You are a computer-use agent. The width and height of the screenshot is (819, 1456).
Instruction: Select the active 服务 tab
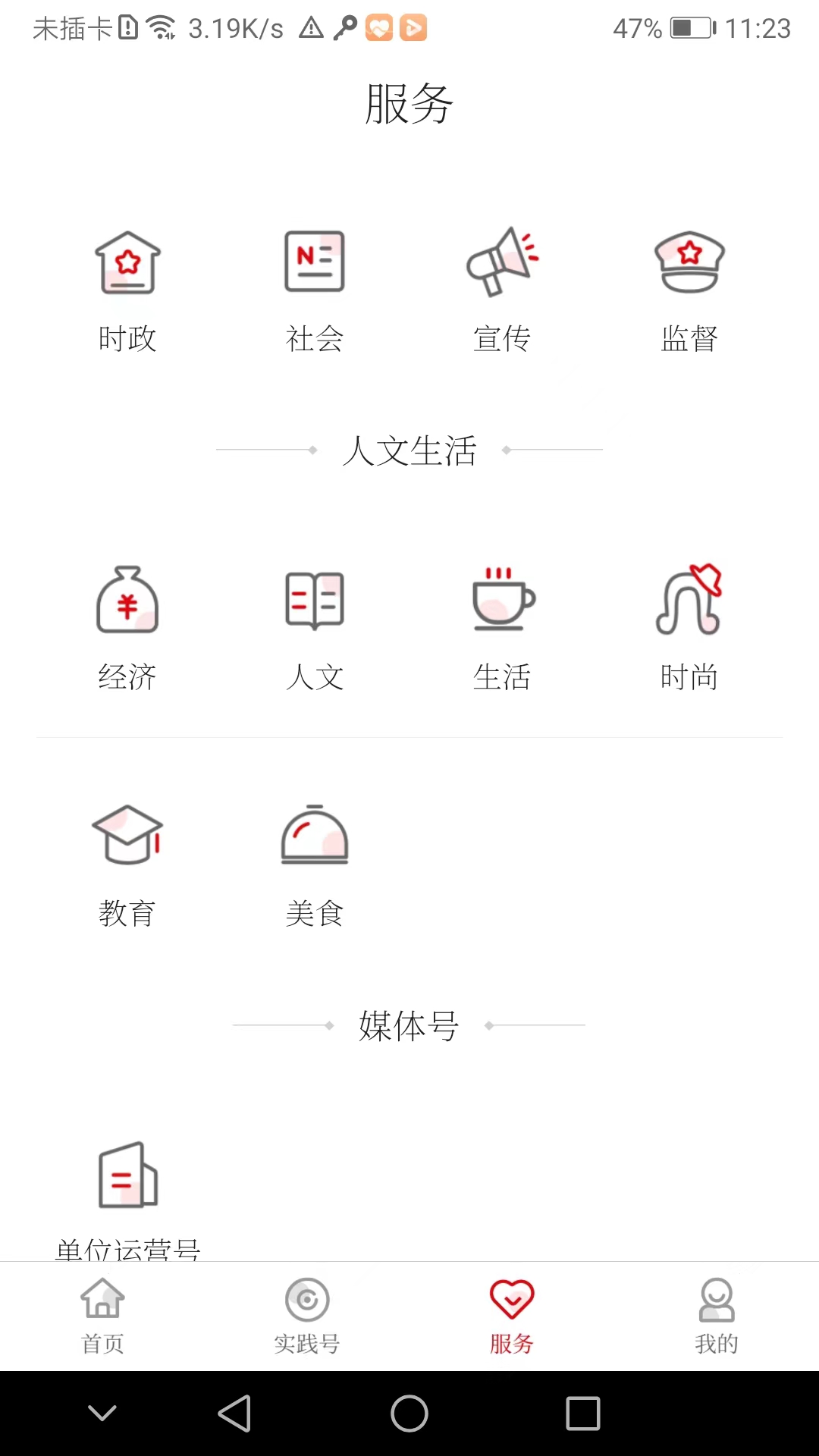point(511,1316)
